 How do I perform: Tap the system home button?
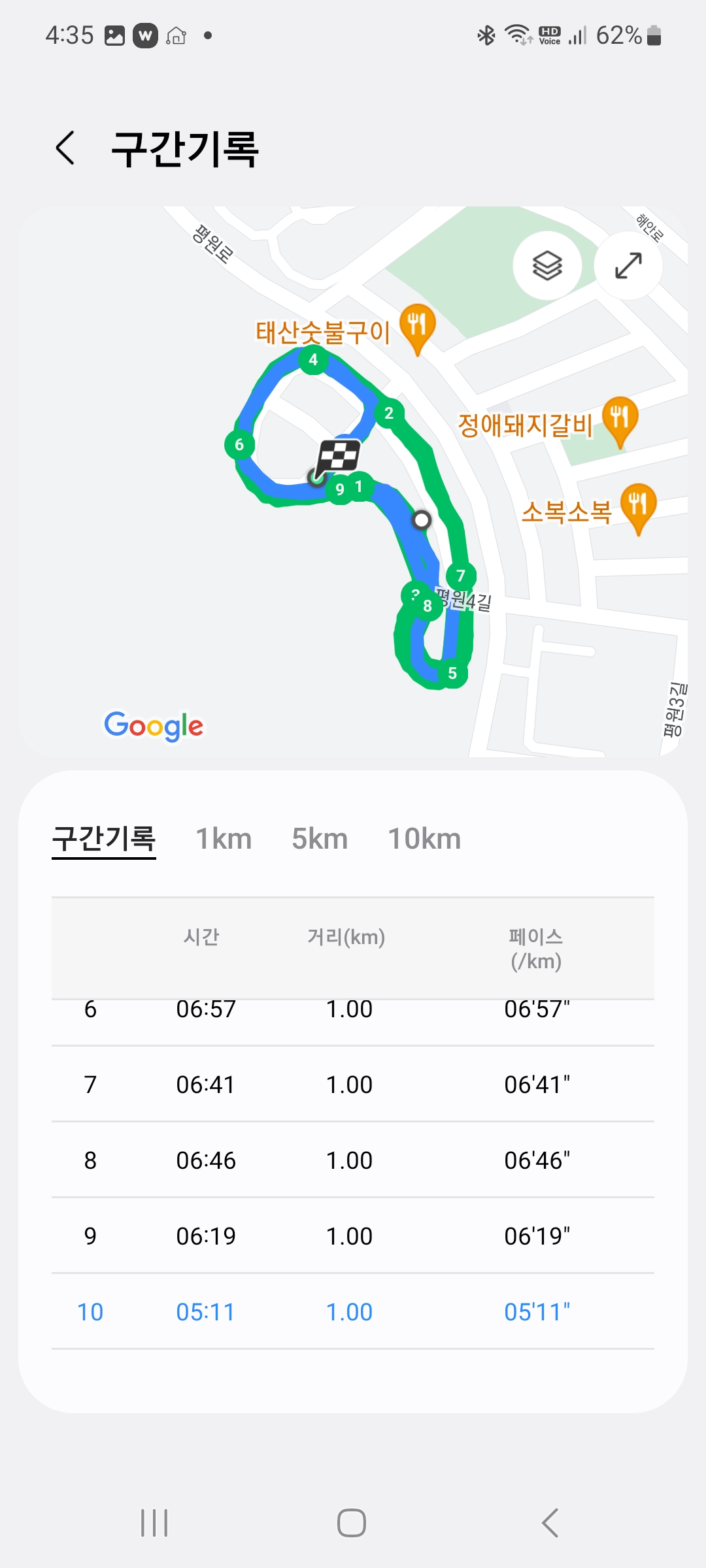coord(352,1523)
